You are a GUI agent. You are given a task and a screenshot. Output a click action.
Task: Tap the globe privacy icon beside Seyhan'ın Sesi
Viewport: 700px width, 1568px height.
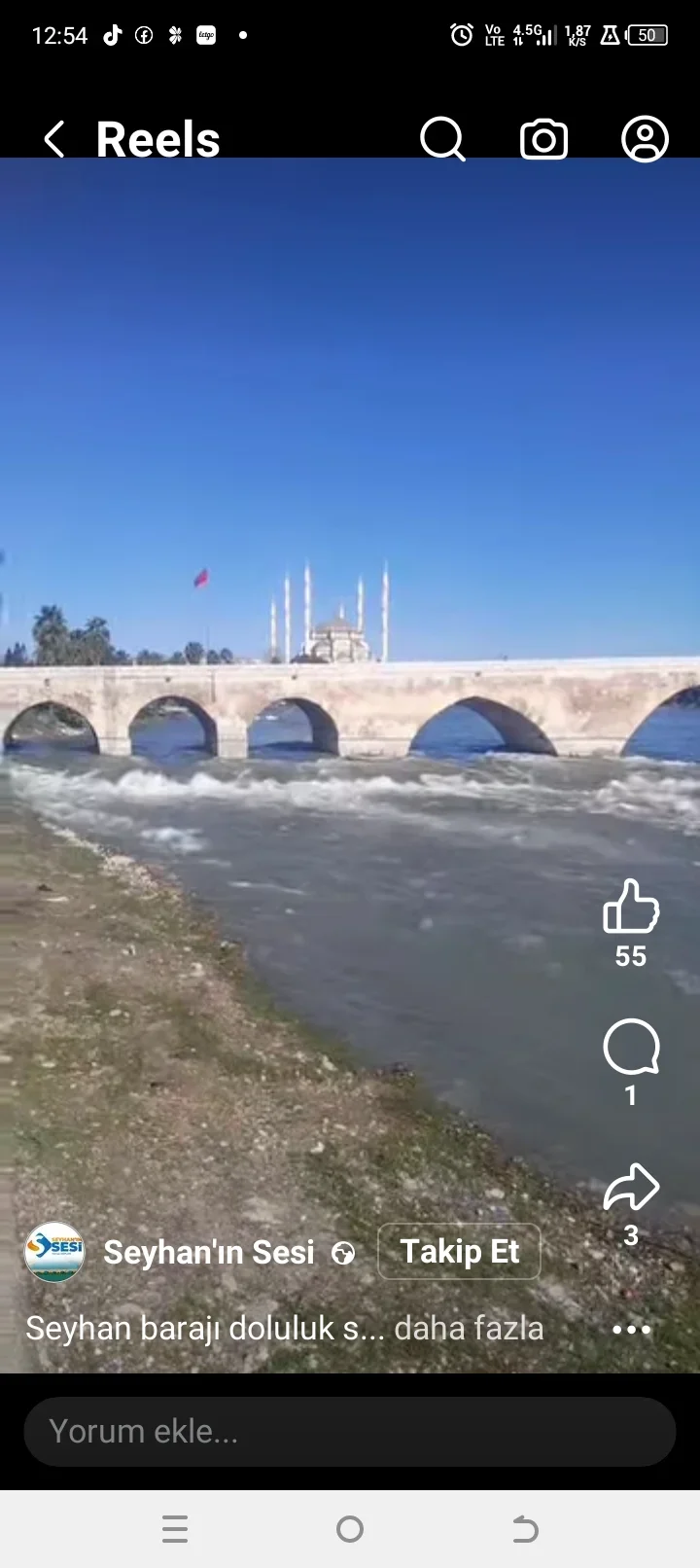coord(342,1255)
